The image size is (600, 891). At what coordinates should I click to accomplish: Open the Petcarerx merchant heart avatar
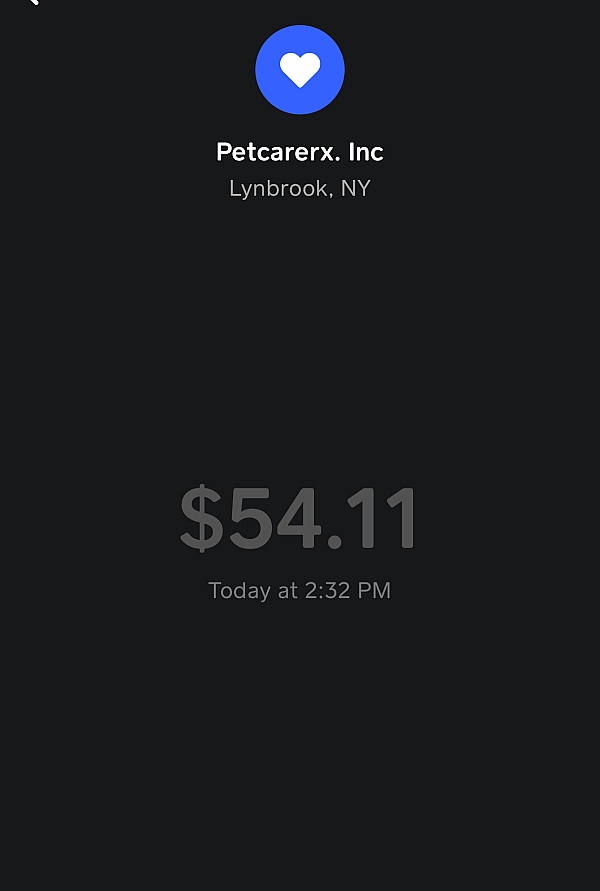[300, 70]
